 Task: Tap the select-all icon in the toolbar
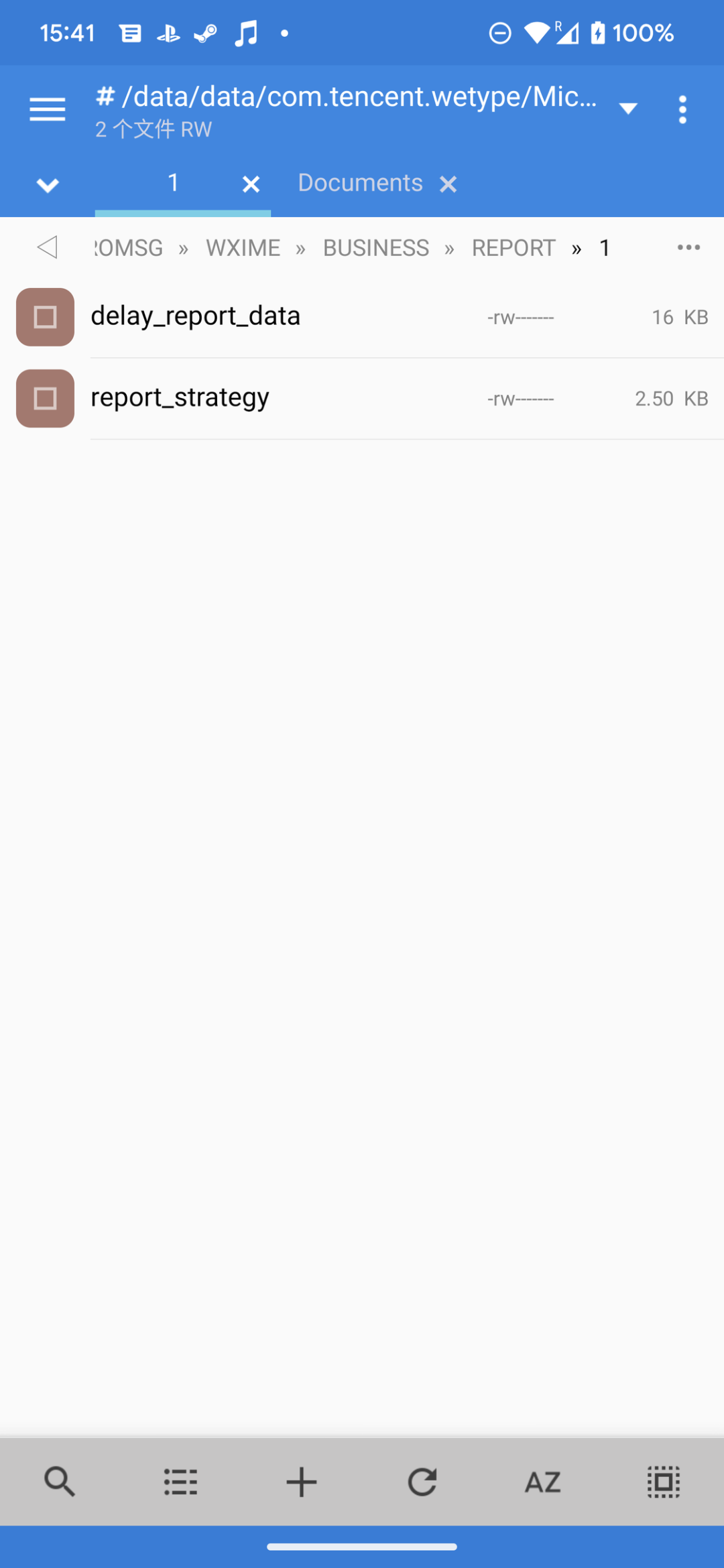click(x=664, y=1482)
